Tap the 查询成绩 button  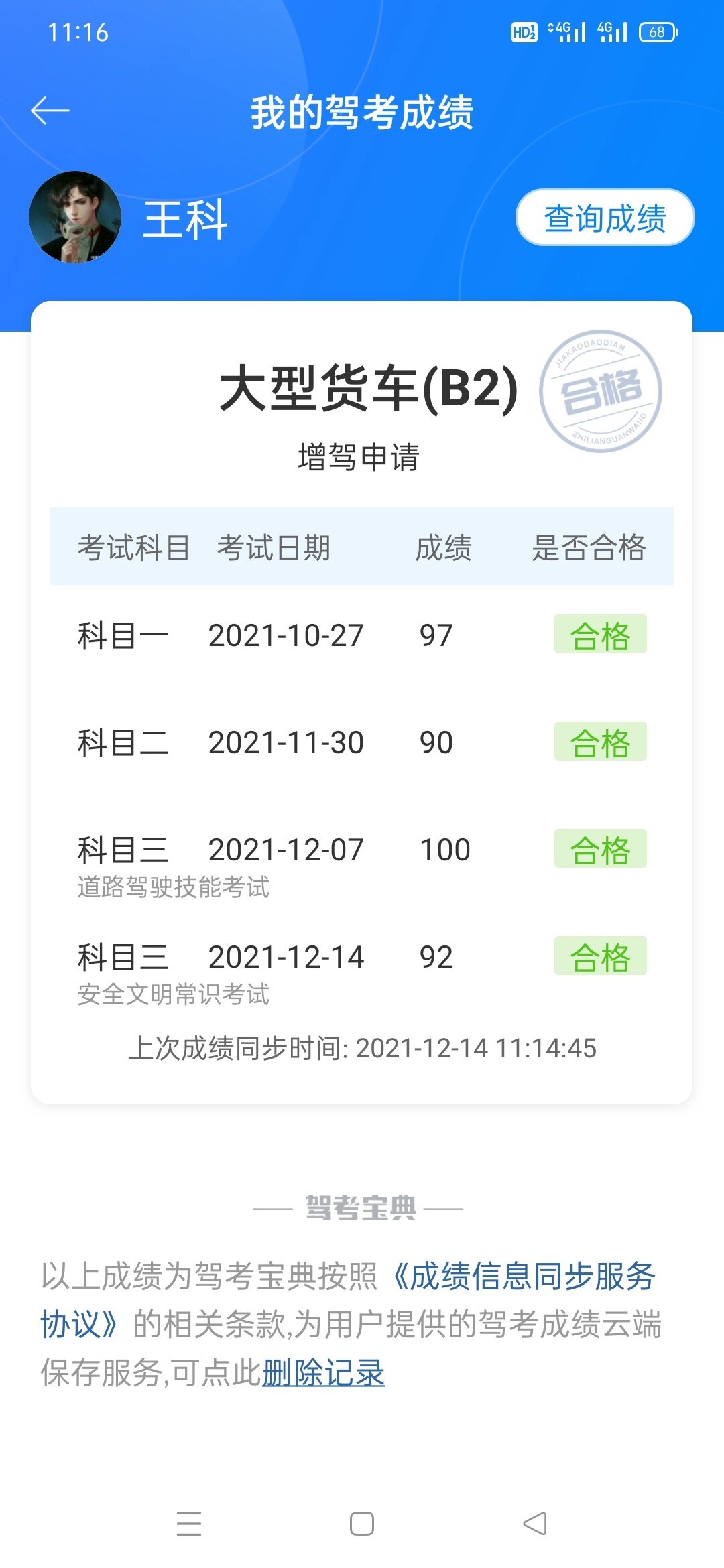point(605,218)
